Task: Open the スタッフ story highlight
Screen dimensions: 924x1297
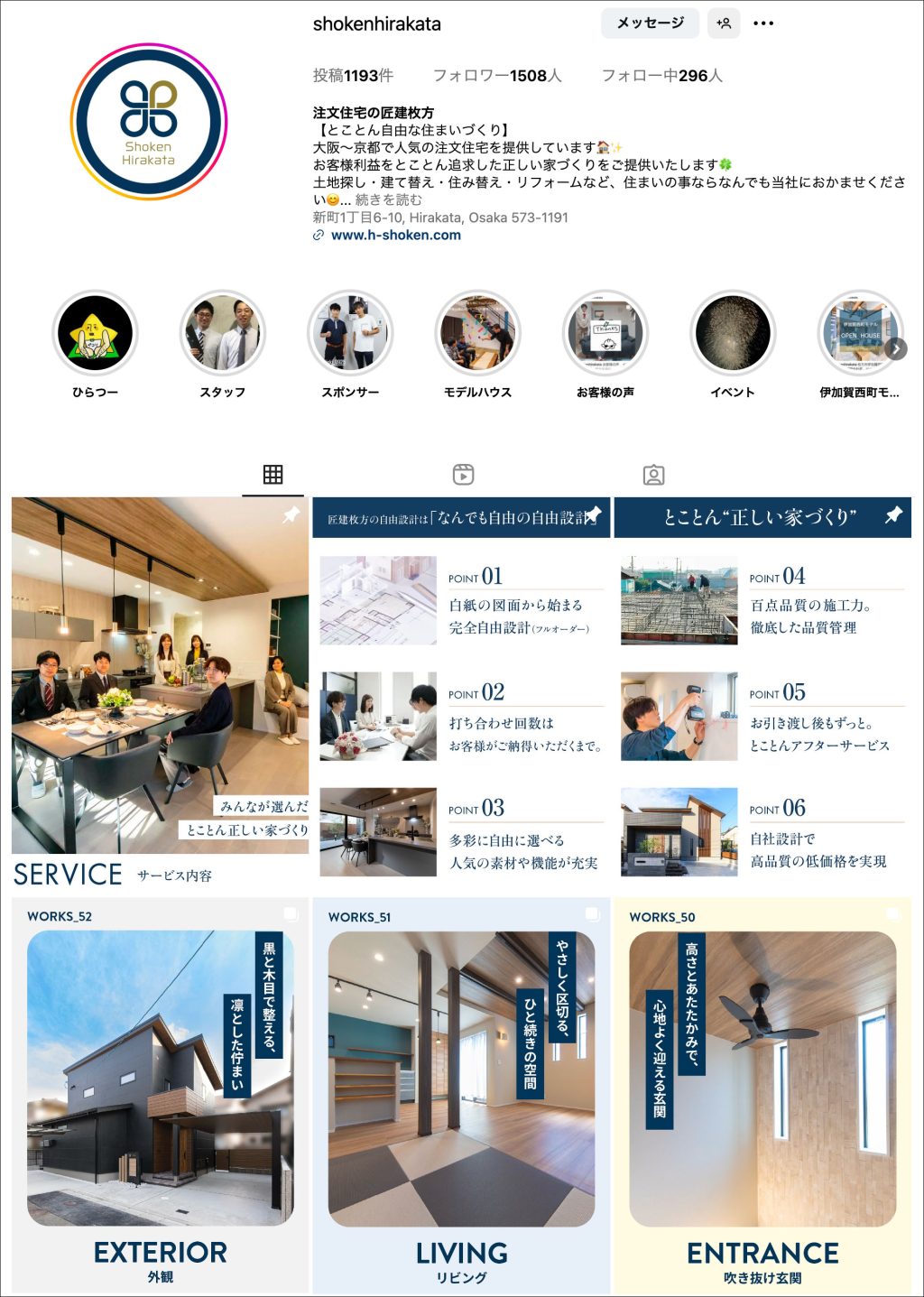Action: (x=222, y=333)
